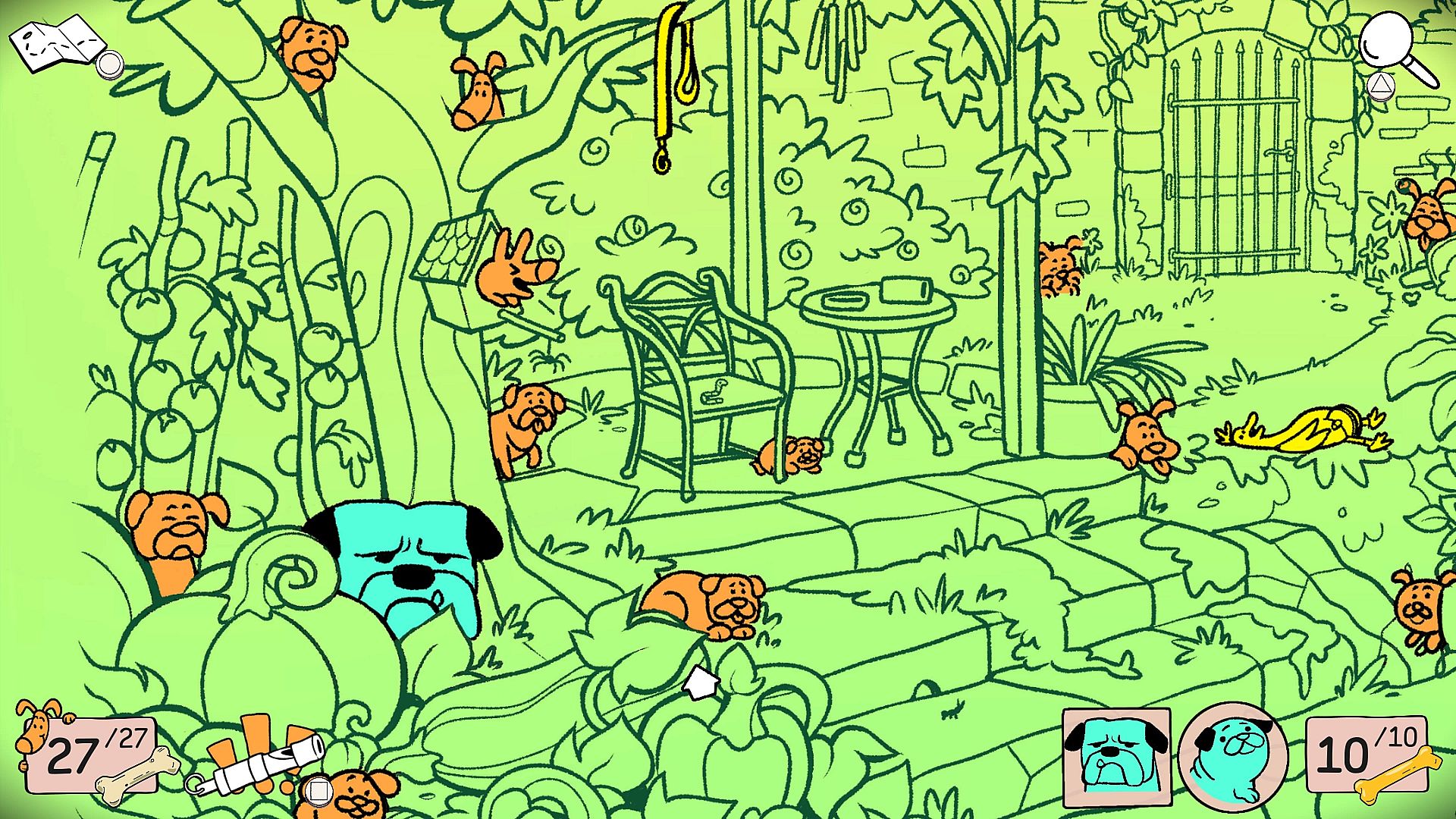This screenshot has height=819, width=1456.
Task: Select the square-framed blue bulldog portrait
Action: click(1116, 757)
